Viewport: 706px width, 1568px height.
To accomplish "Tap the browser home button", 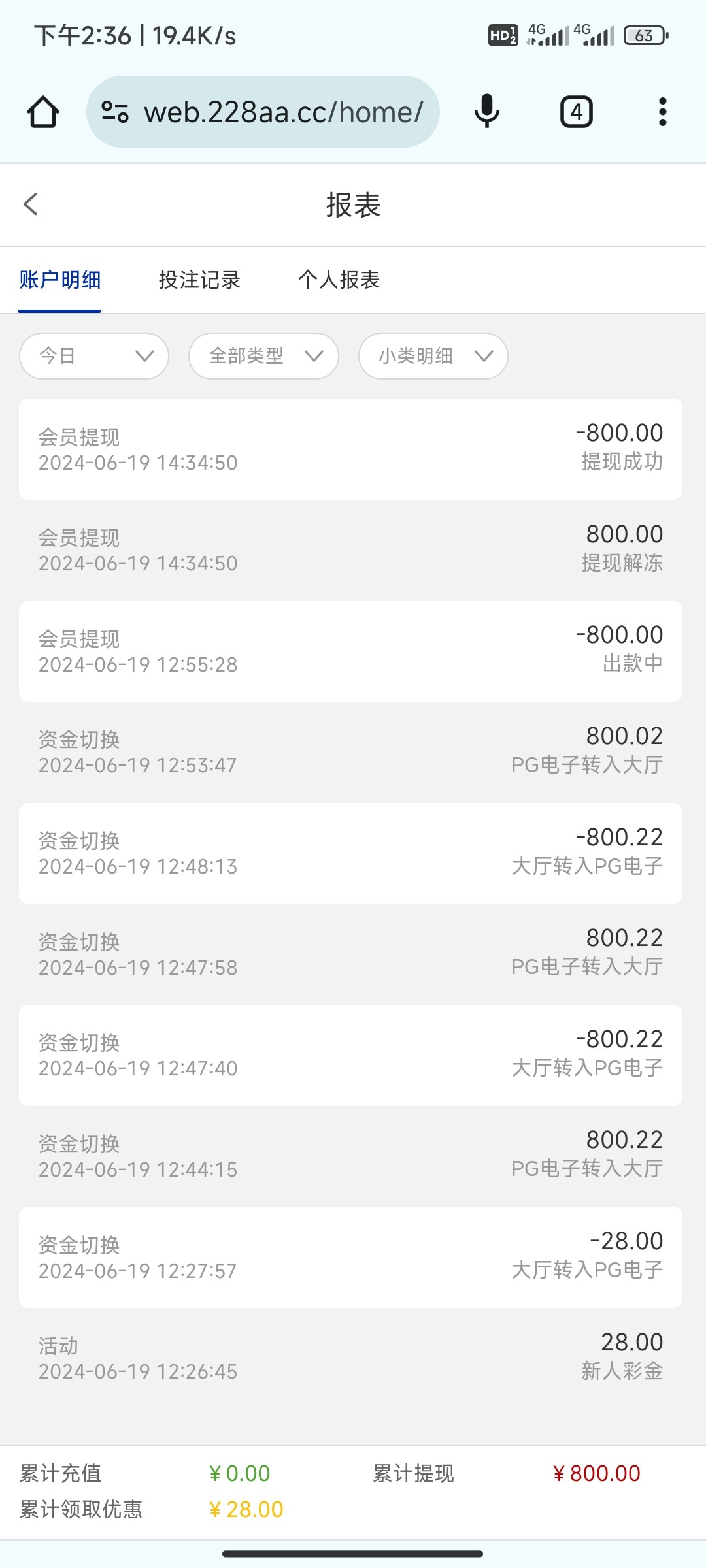I will [43, 112].
